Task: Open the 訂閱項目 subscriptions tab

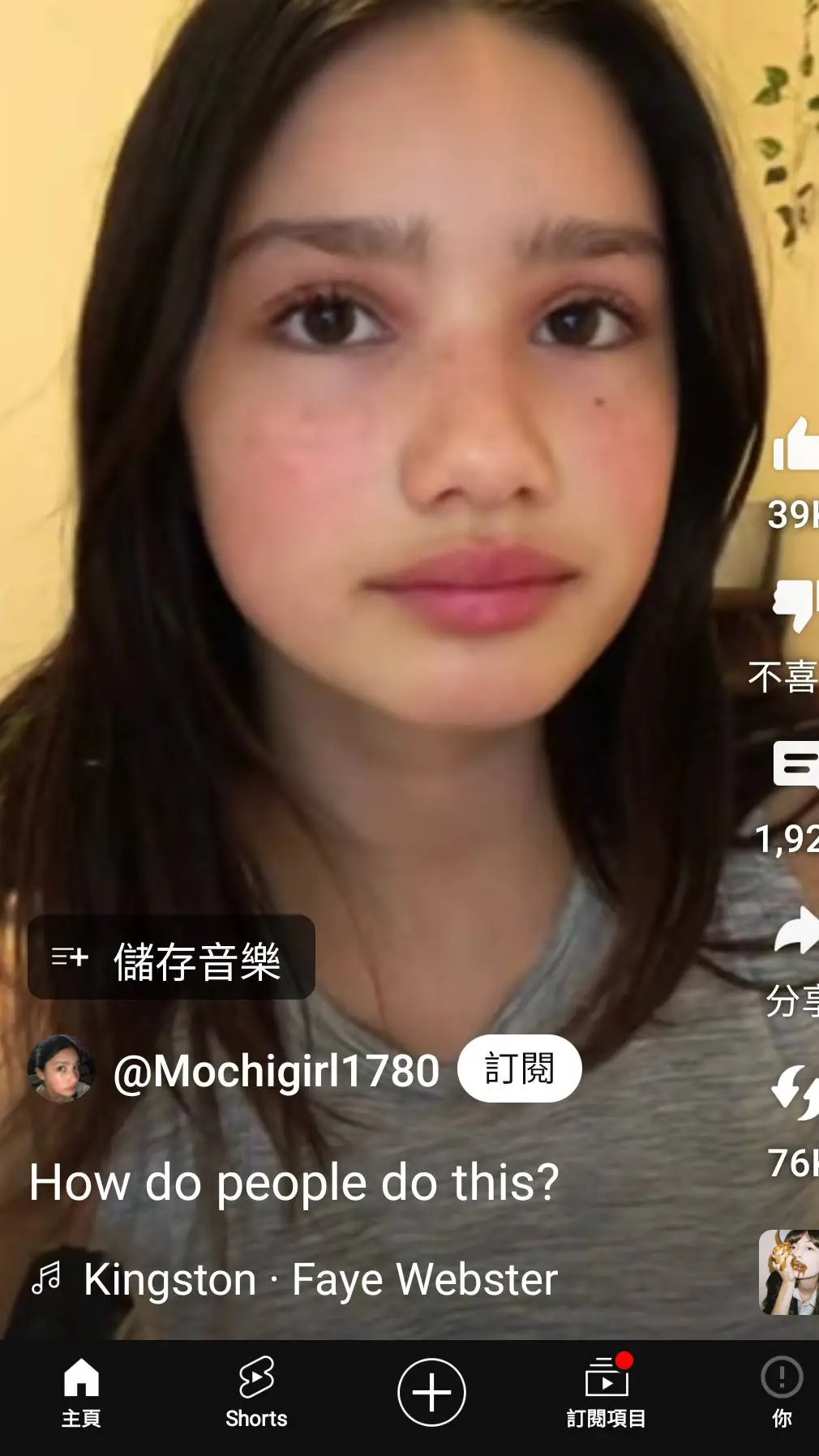Action: (607, 1392)
